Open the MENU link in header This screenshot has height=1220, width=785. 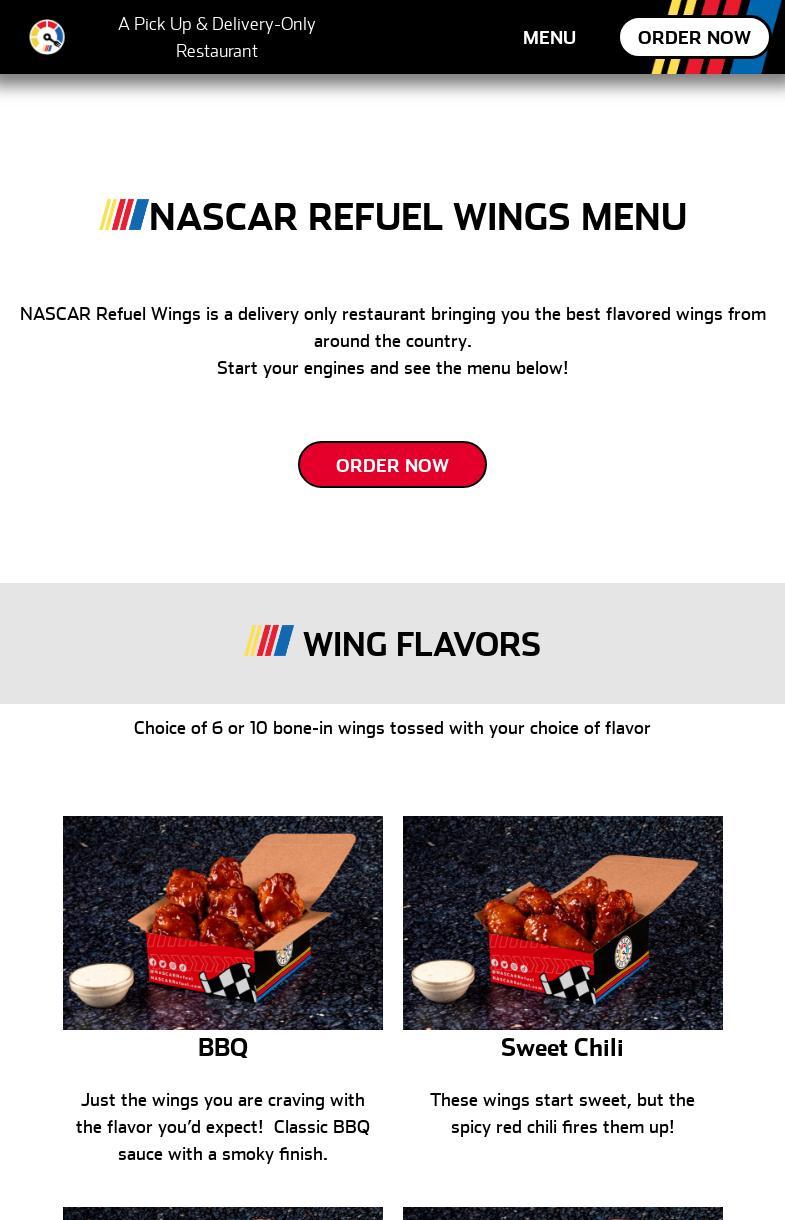[549, 37]
